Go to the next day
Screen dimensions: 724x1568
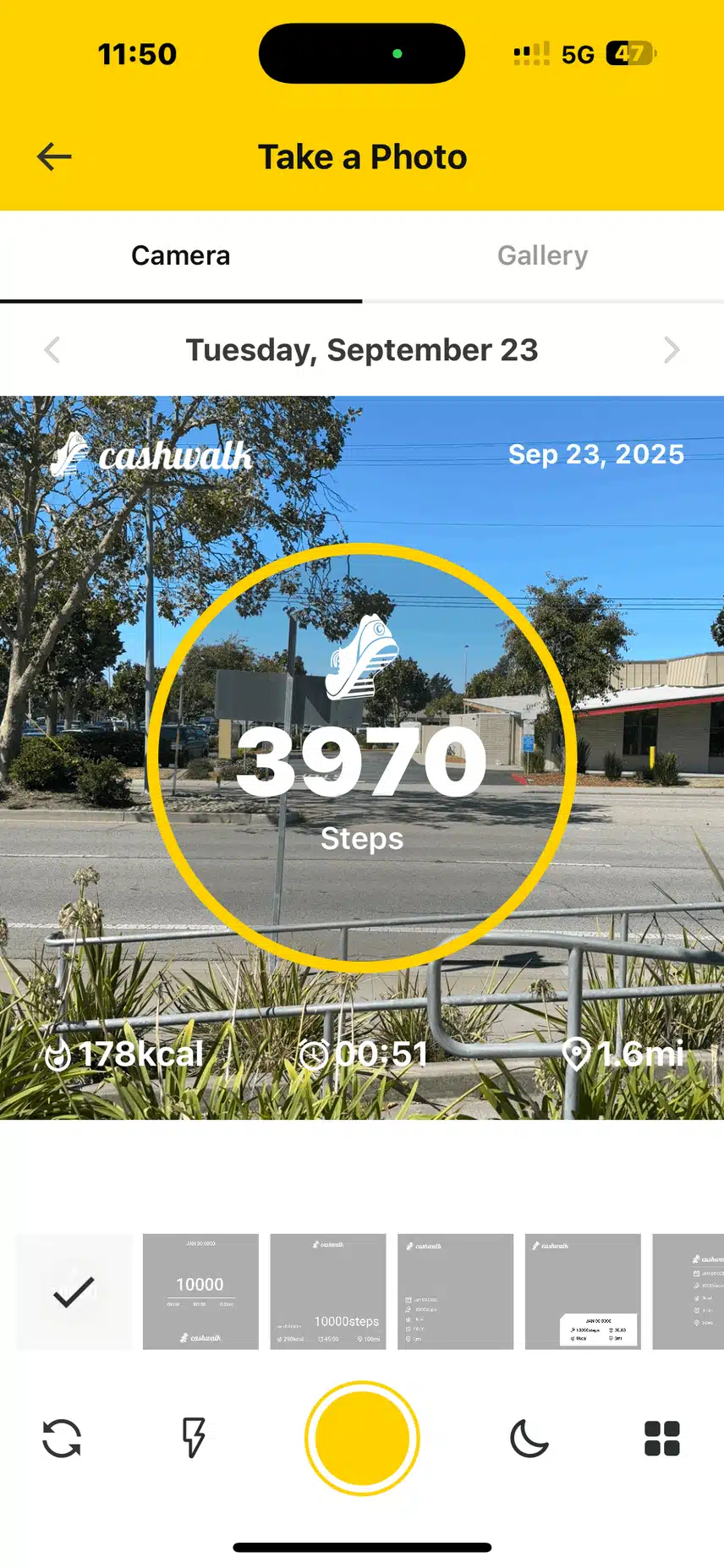(x=672, y=350)
